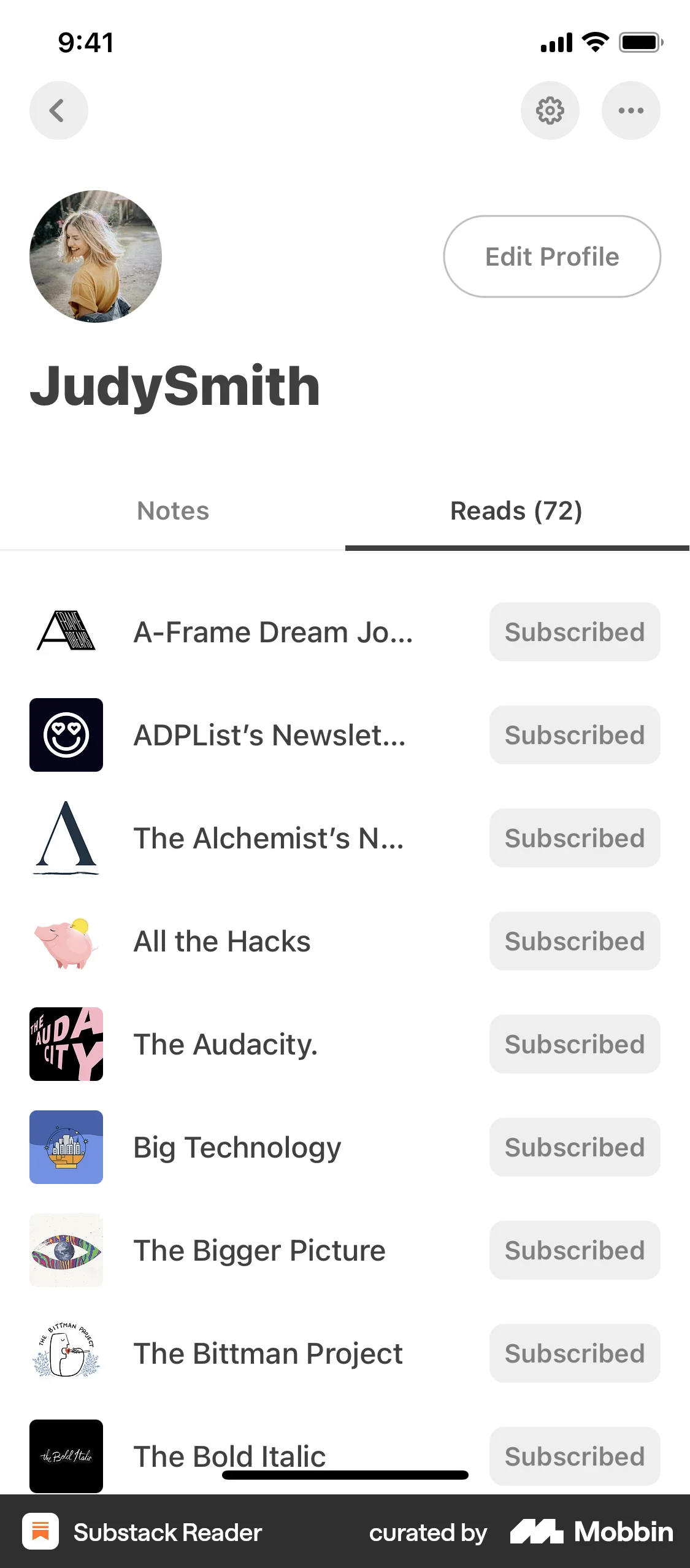Click the Substack Reader icon in the footer
Viewport: 690px width, 1568px height.
40,1532
